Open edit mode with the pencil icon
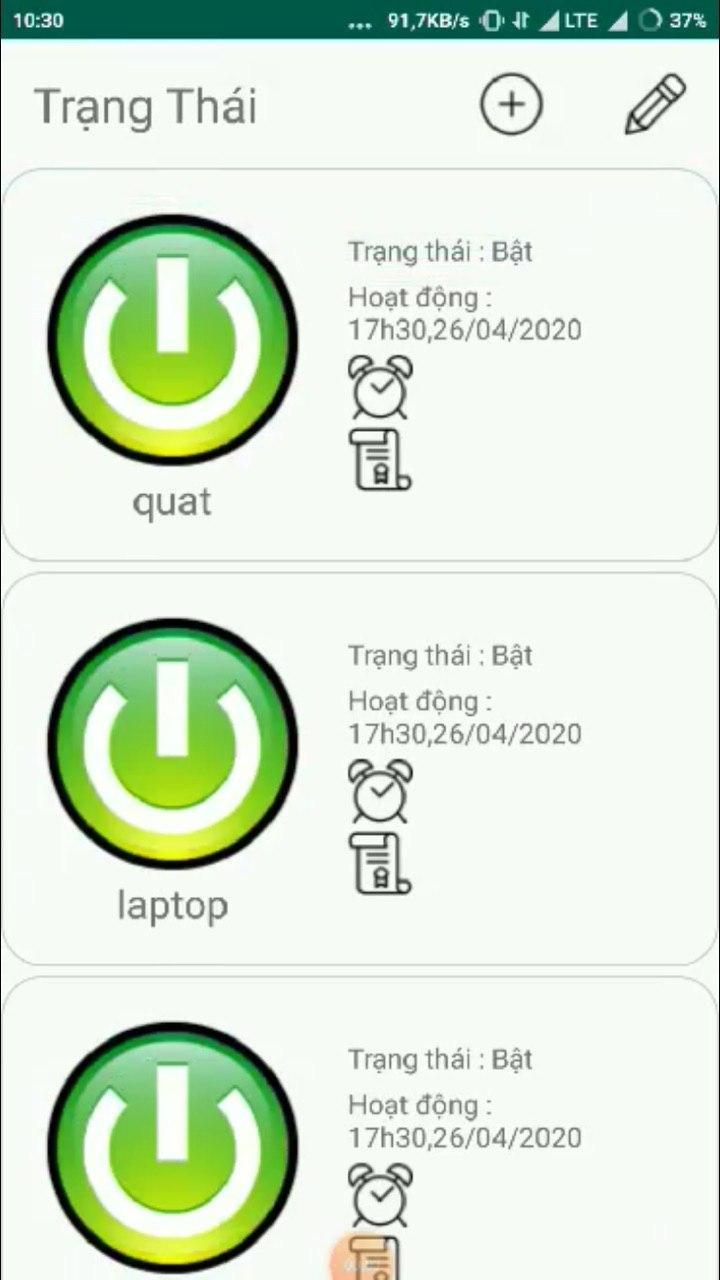Image resolution: width=720 pixels, height=1280 pixels. coord(655,104)
